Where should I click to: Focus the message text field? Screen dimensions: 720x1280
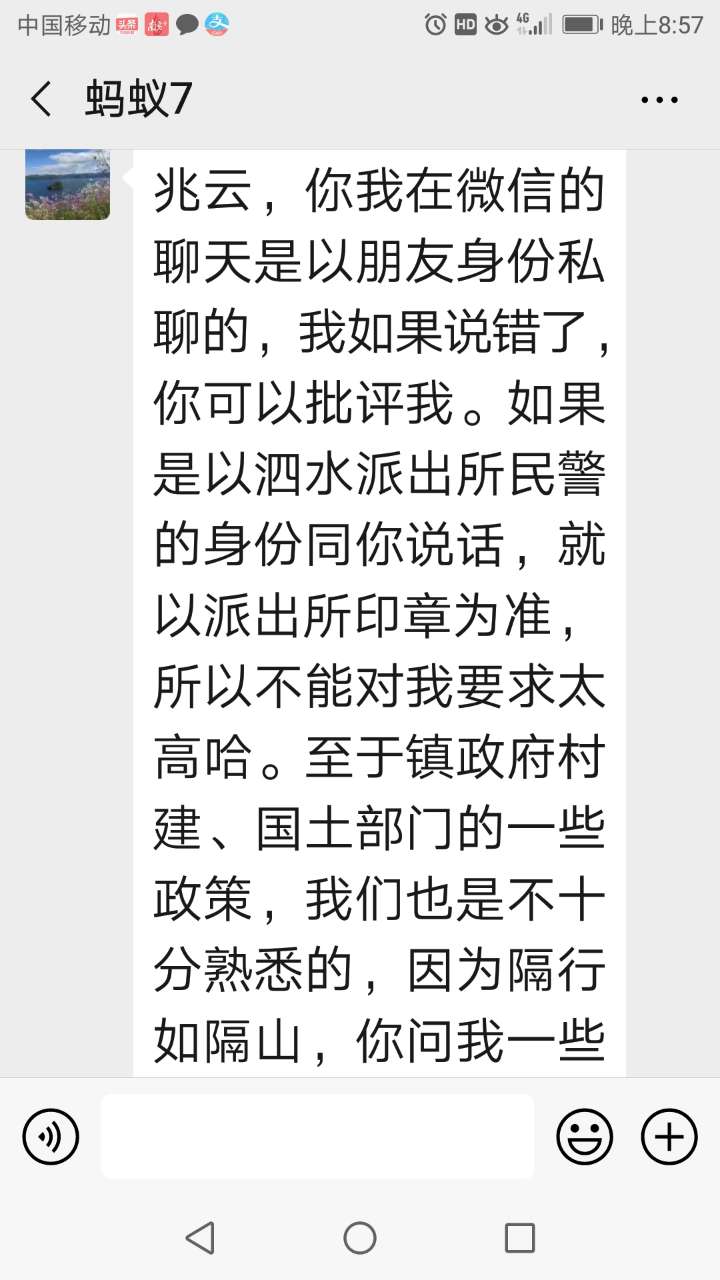(317, 1137)
